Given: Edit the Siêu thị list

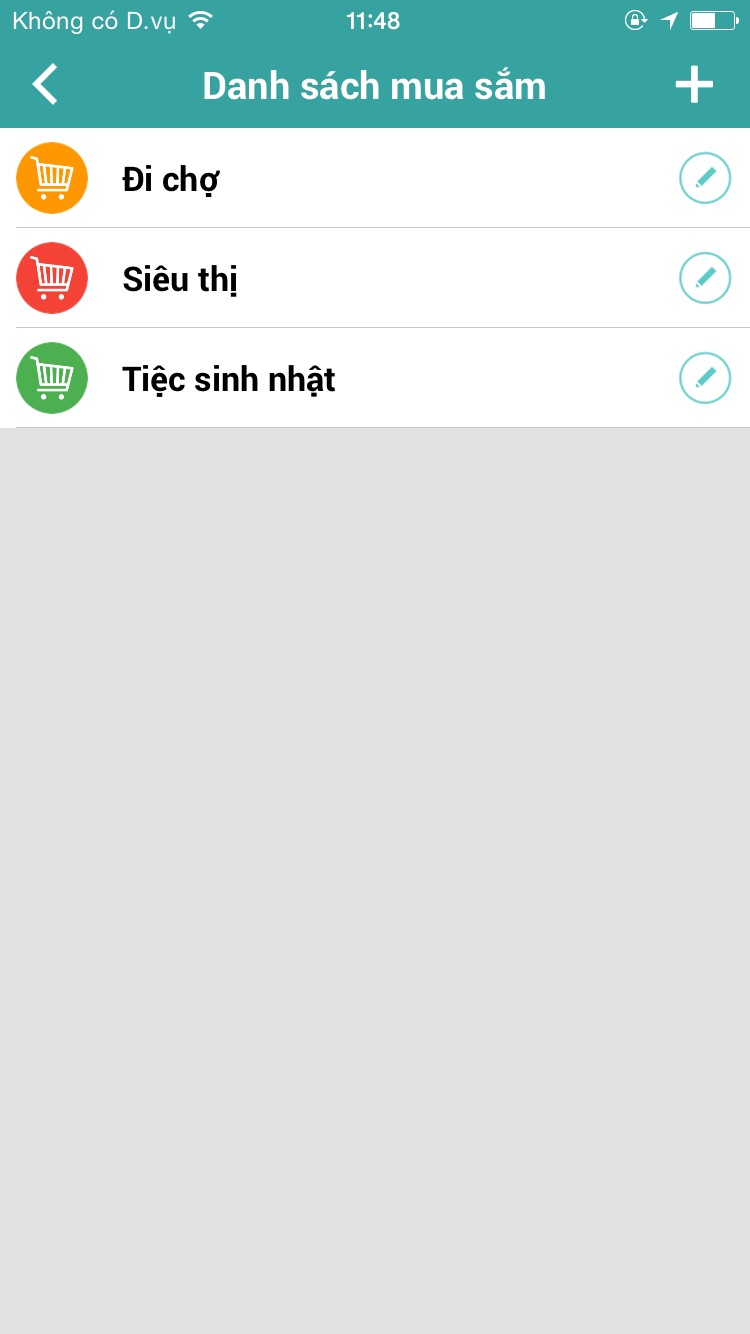Looking at the screenshot, I should [705, 278].
